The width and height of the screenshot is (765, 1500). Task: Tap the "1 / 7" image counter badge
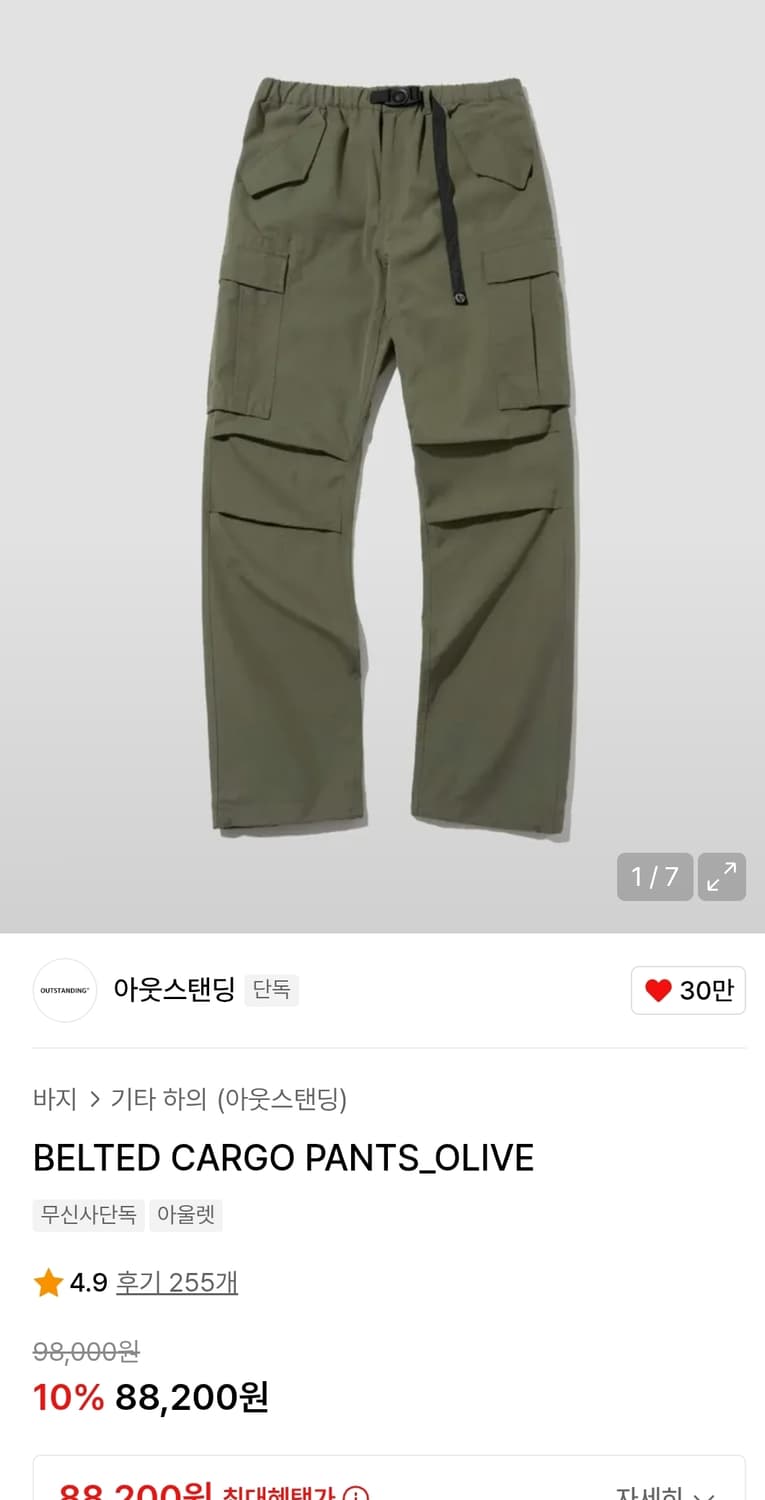coord(655,876)
